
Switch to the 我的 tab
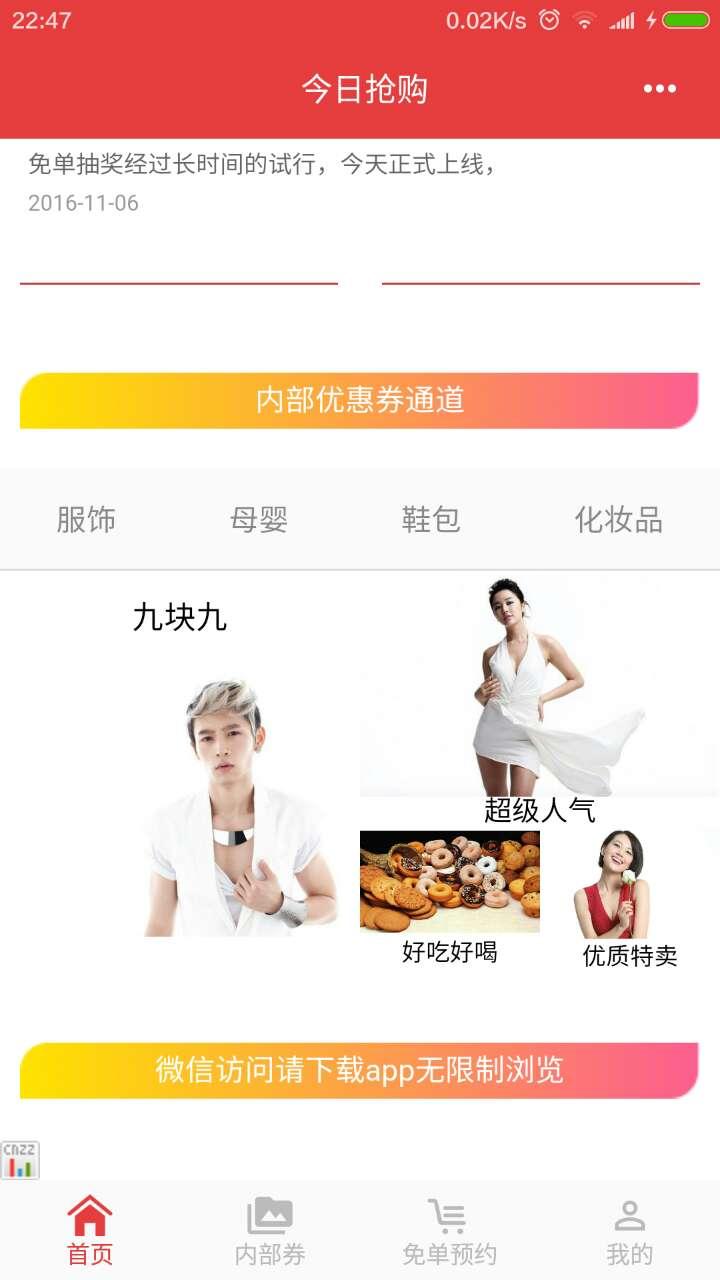coord(629,1230)
